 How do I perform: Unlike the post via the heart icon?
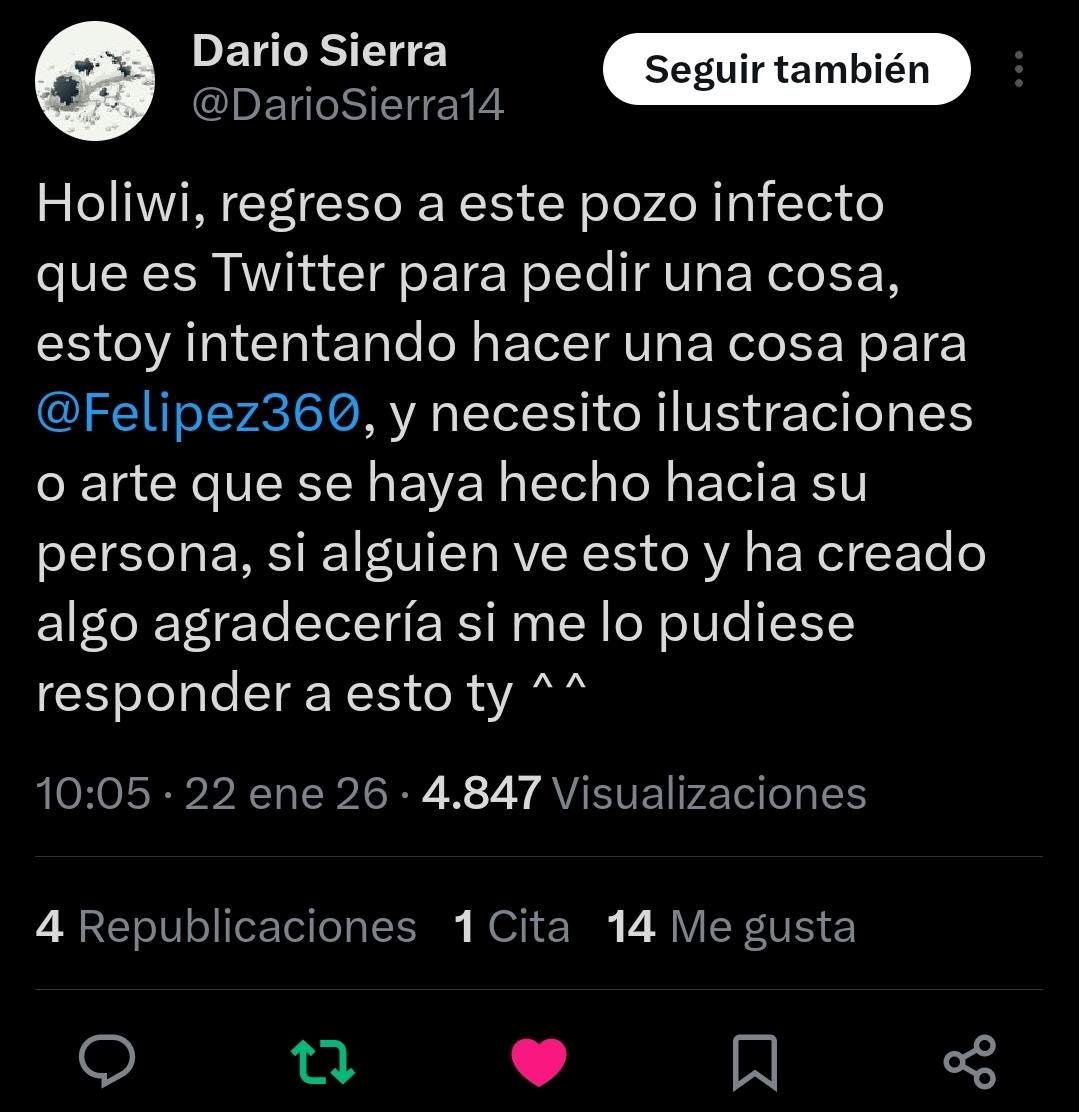click(x=539, y=1061)
